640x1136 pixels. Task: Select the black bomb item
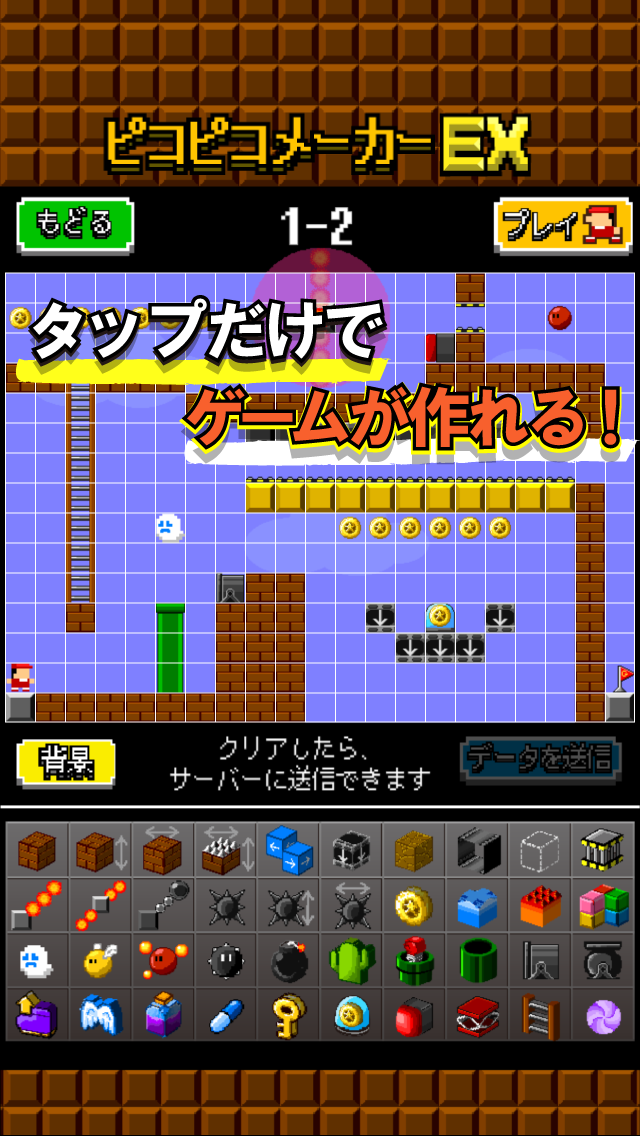tap(288, 961)
